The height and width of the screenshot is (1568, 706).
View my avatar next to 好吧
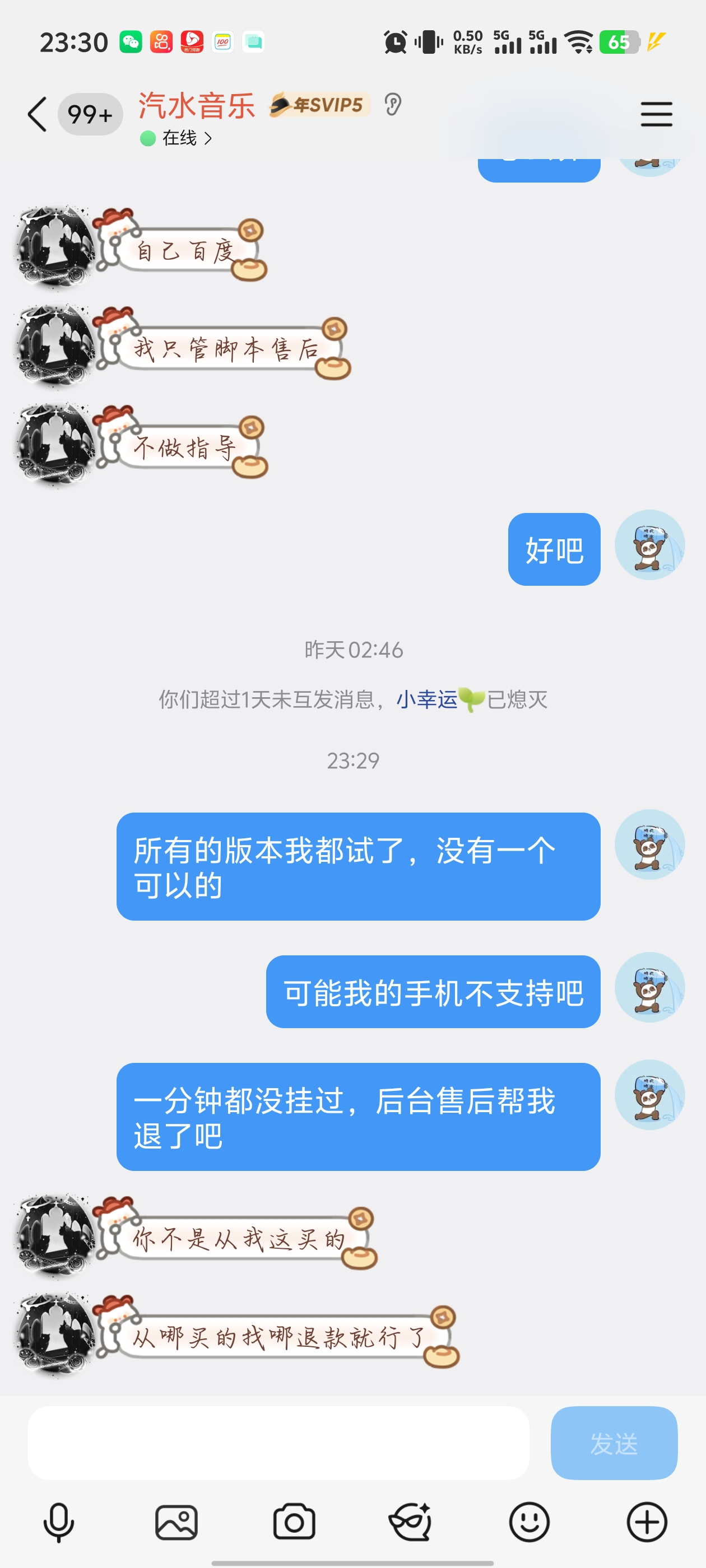(649, 545)
